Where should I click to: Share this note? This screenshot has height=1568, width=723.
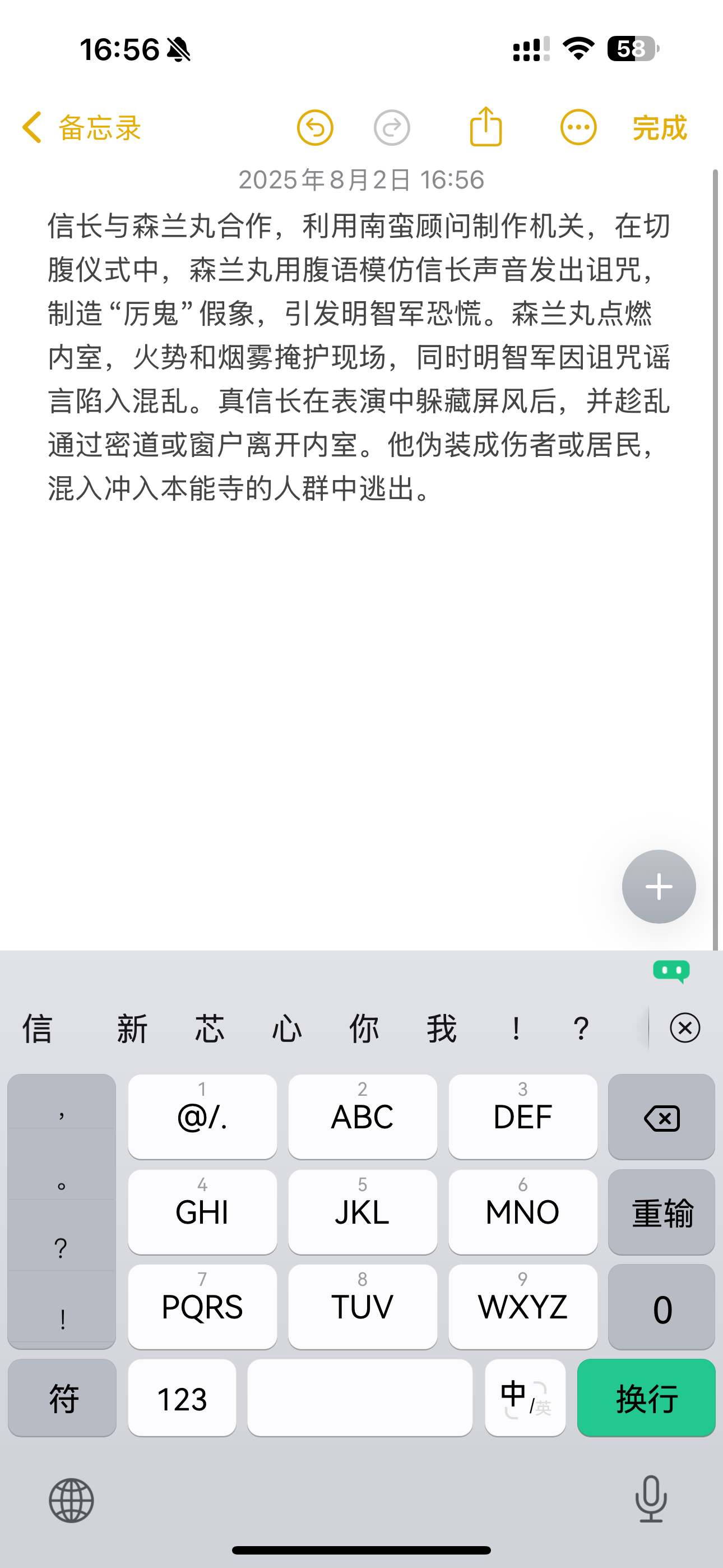pyautogui.click(x=486, y=127)
